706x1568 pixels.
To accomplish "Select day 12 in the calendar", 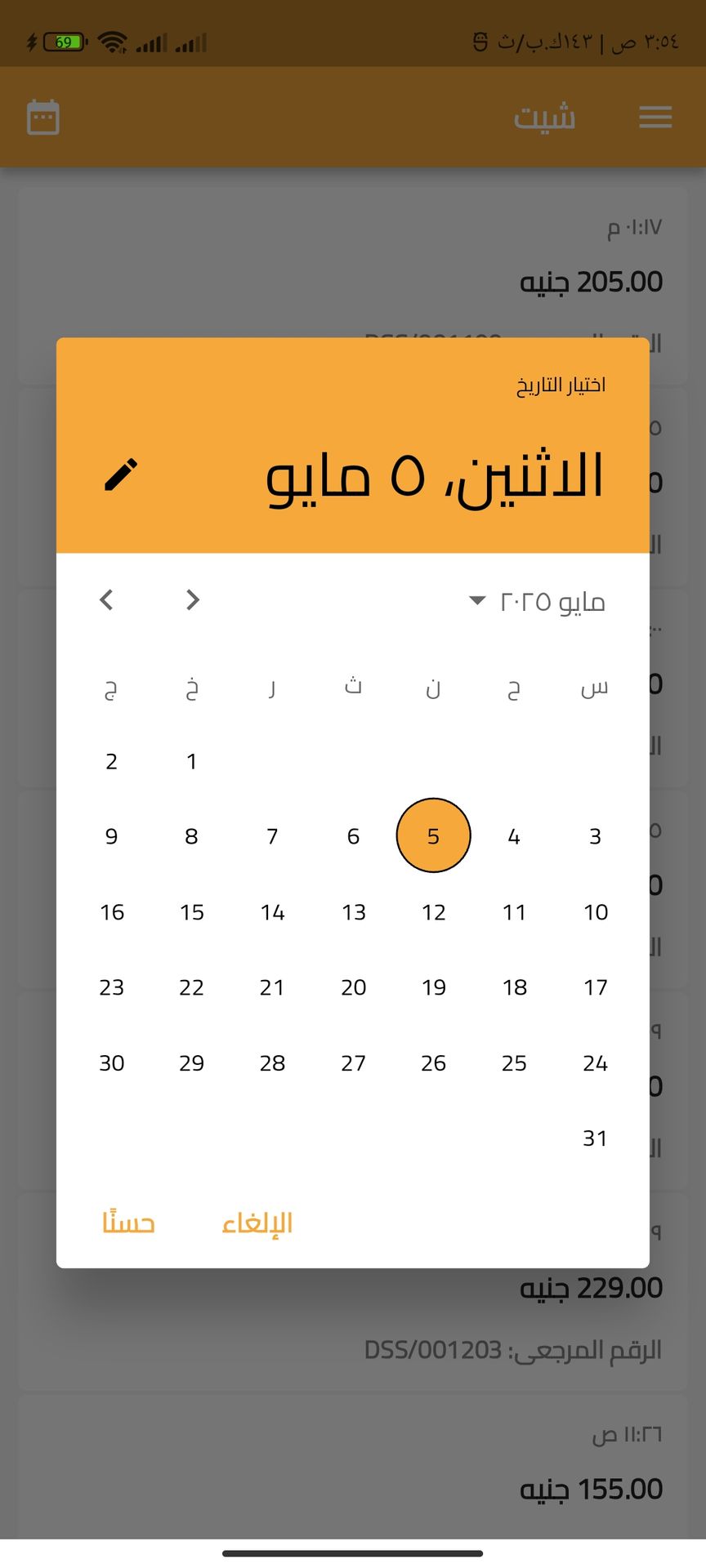I will tap(433, 911).
